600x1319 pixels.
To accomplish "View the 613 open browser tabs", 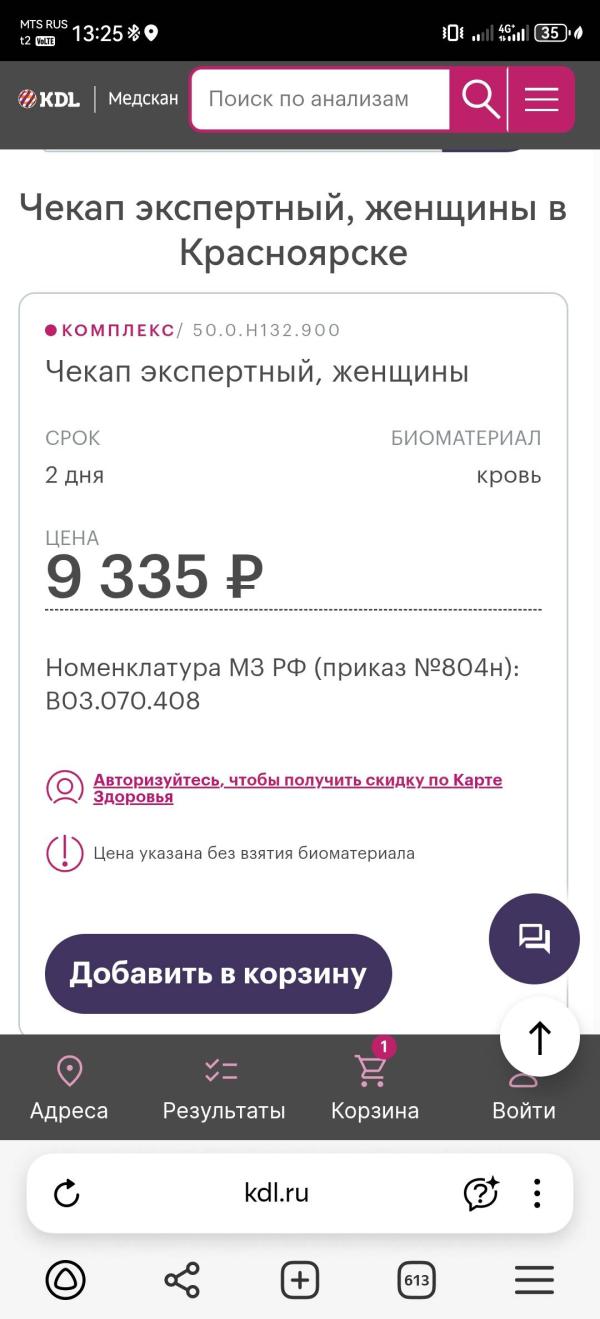I will coord(415,1279).
